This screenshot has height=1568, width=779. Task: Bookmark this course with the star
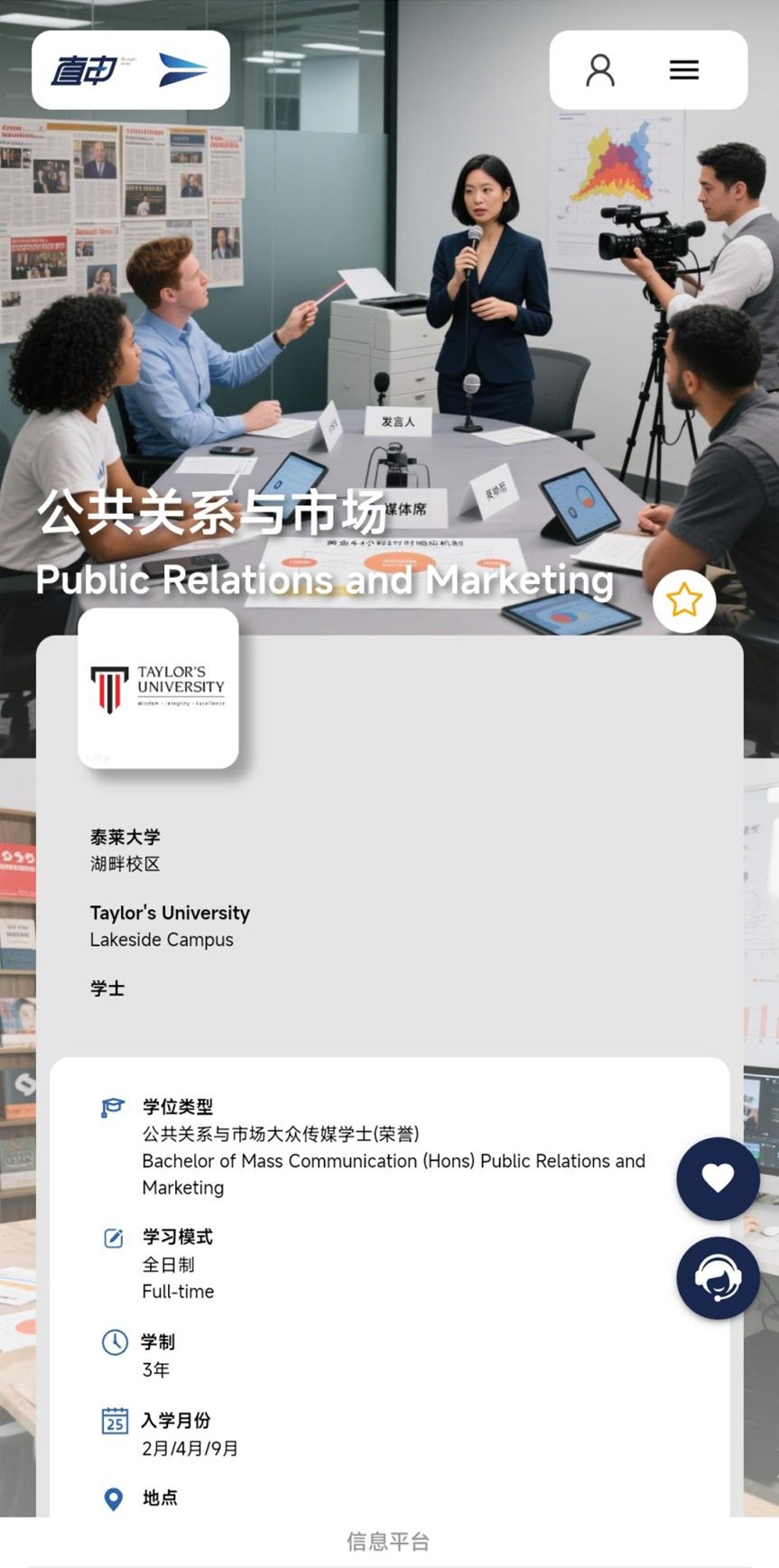[684, 600]
